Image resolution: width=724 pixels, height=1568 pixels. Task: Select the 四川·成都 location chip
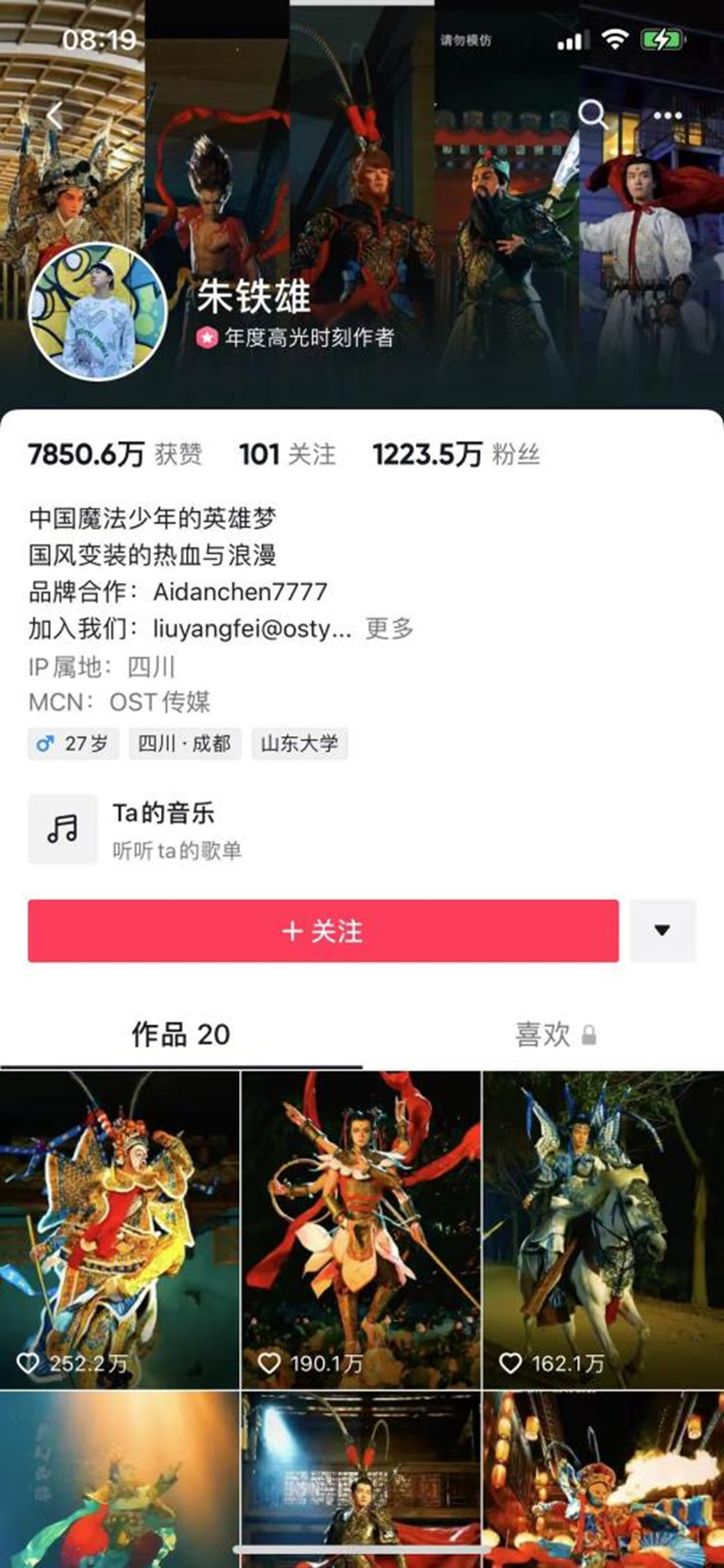click(x=185, y=744)
